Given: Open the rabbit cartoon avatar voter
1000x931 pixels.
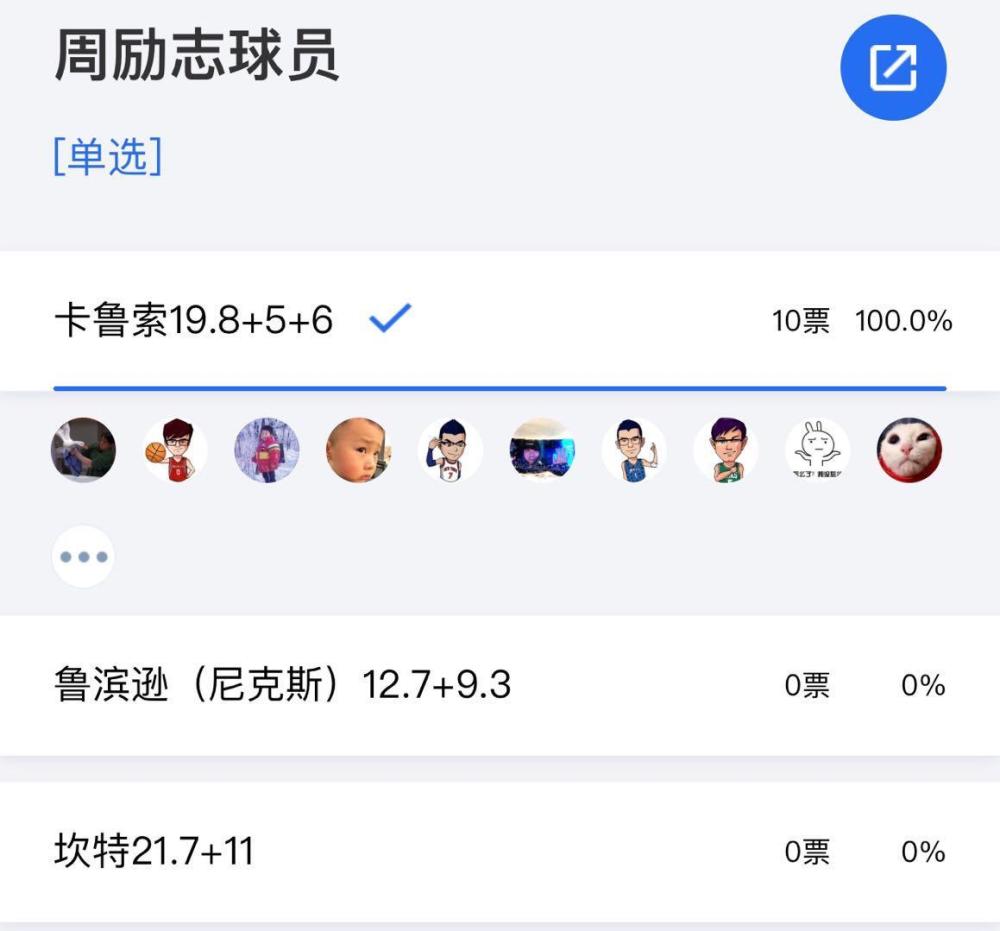Looking at the screenshot, I should [x=817, y=450].
